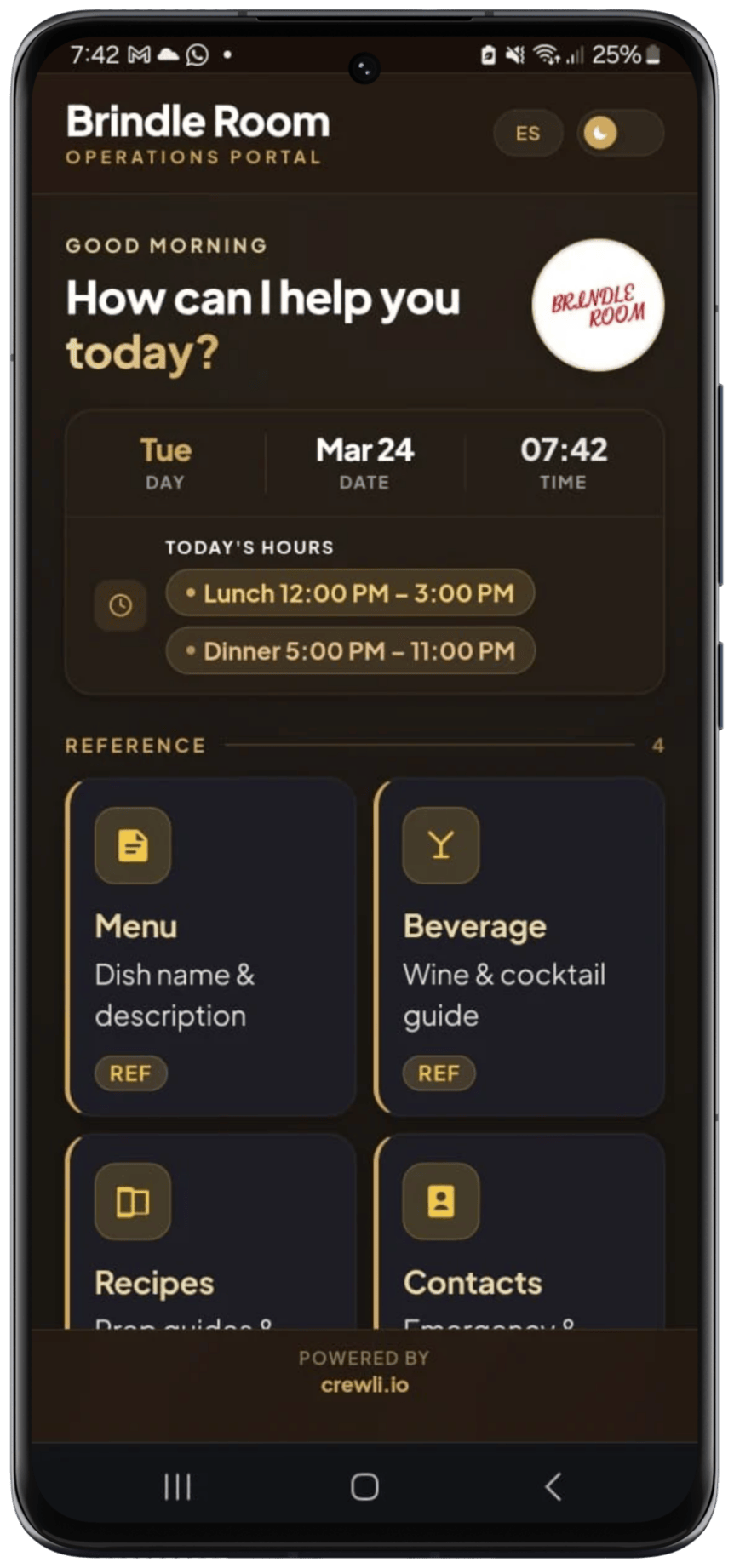
Task: Toggle dark mode switch
Action: 620,134
